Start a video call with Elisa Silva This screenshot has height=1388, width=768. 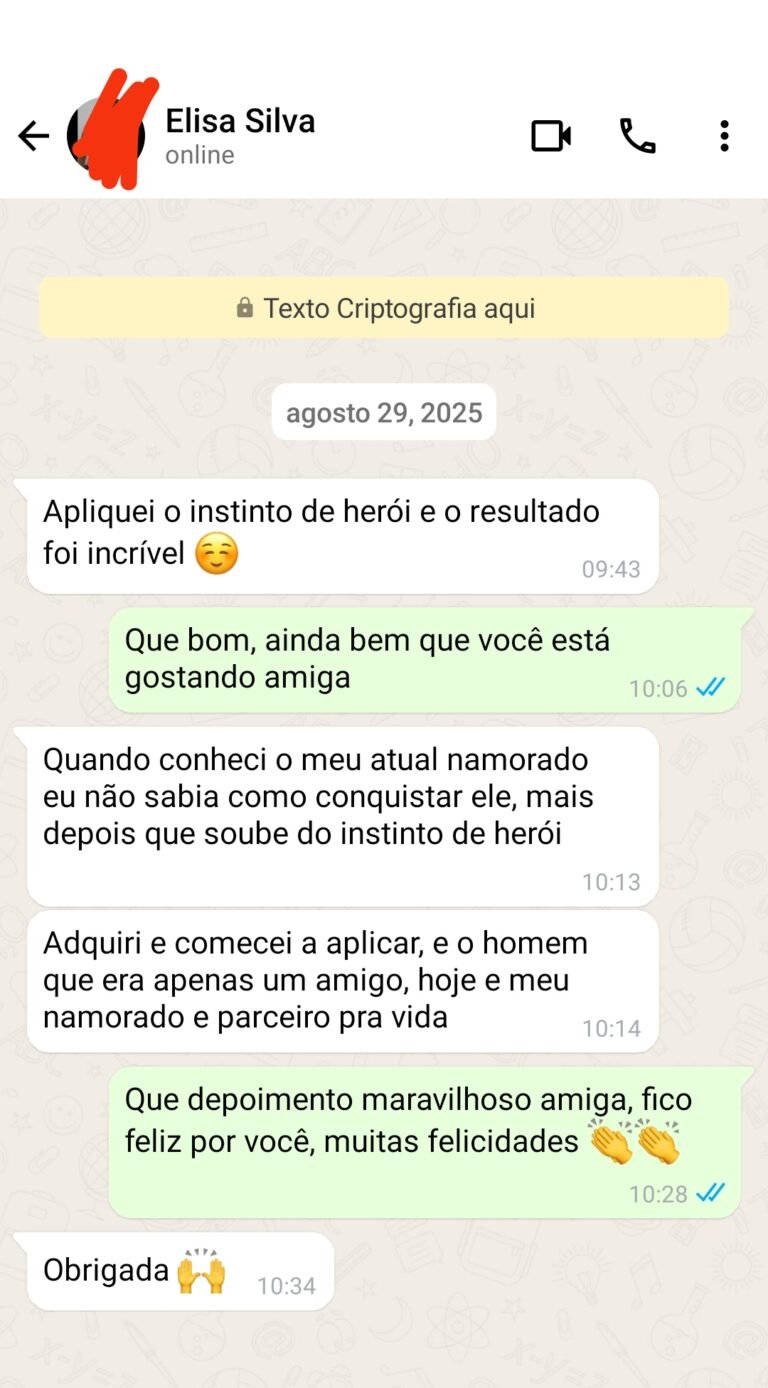coord(551,136)
